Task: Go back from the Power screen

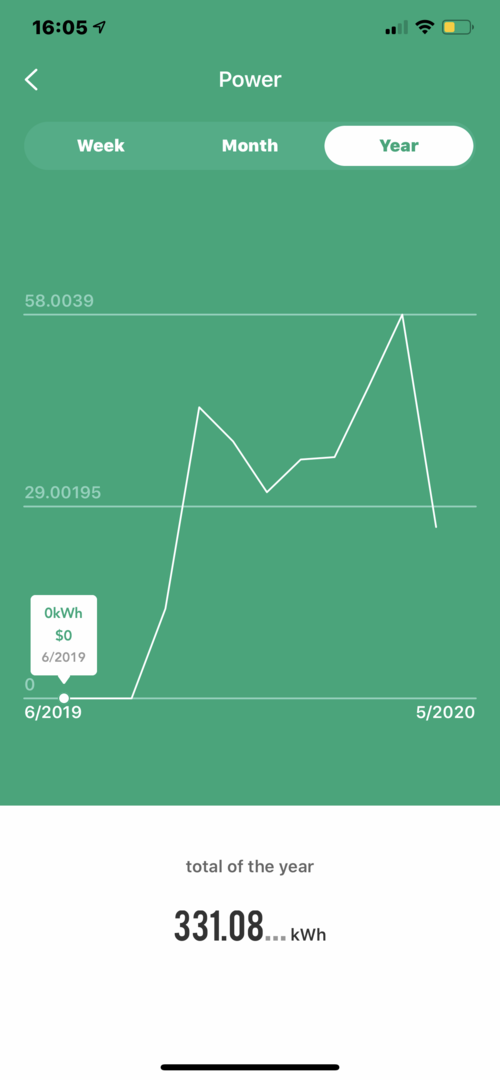Action: [32, 80]
